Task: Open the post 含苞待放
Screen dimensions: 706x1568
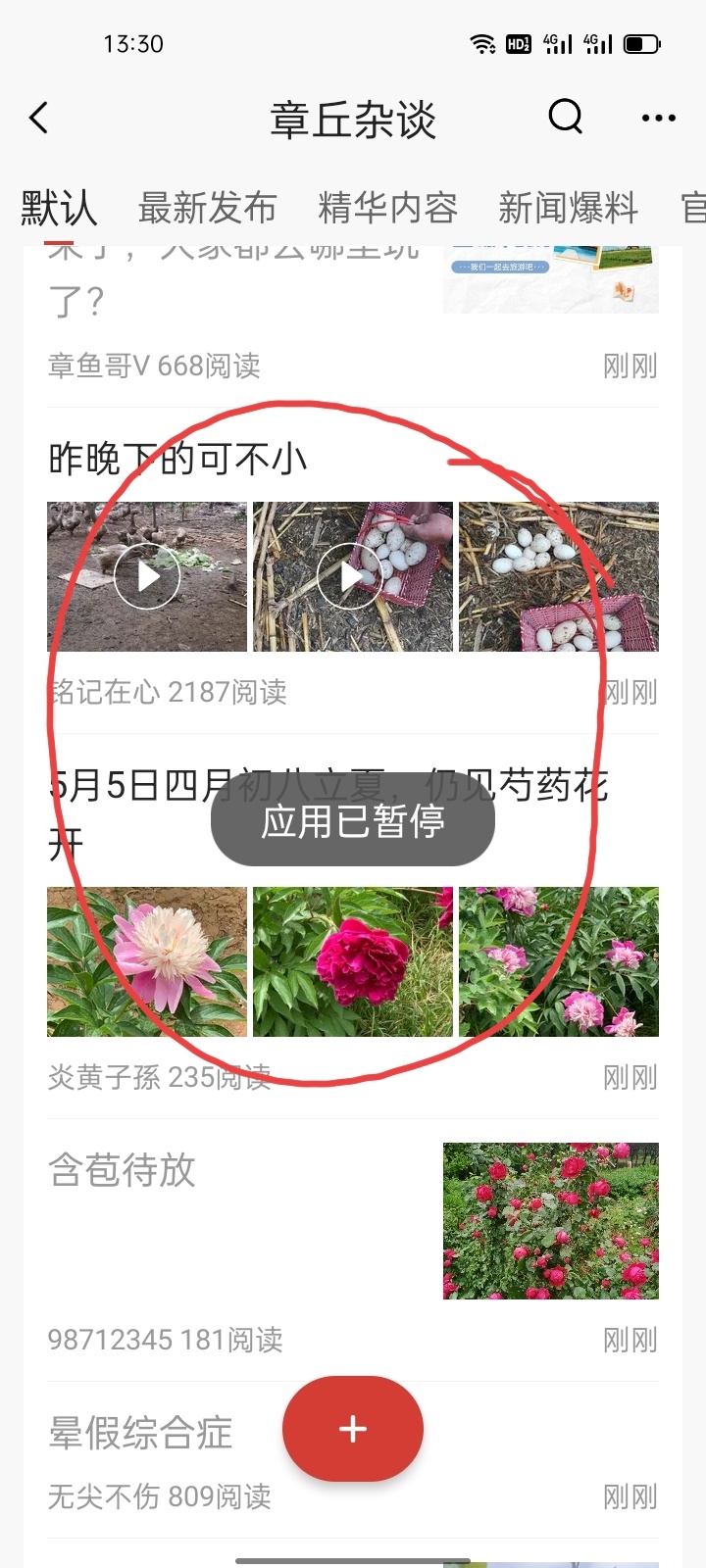Action: pos(123,1170)
